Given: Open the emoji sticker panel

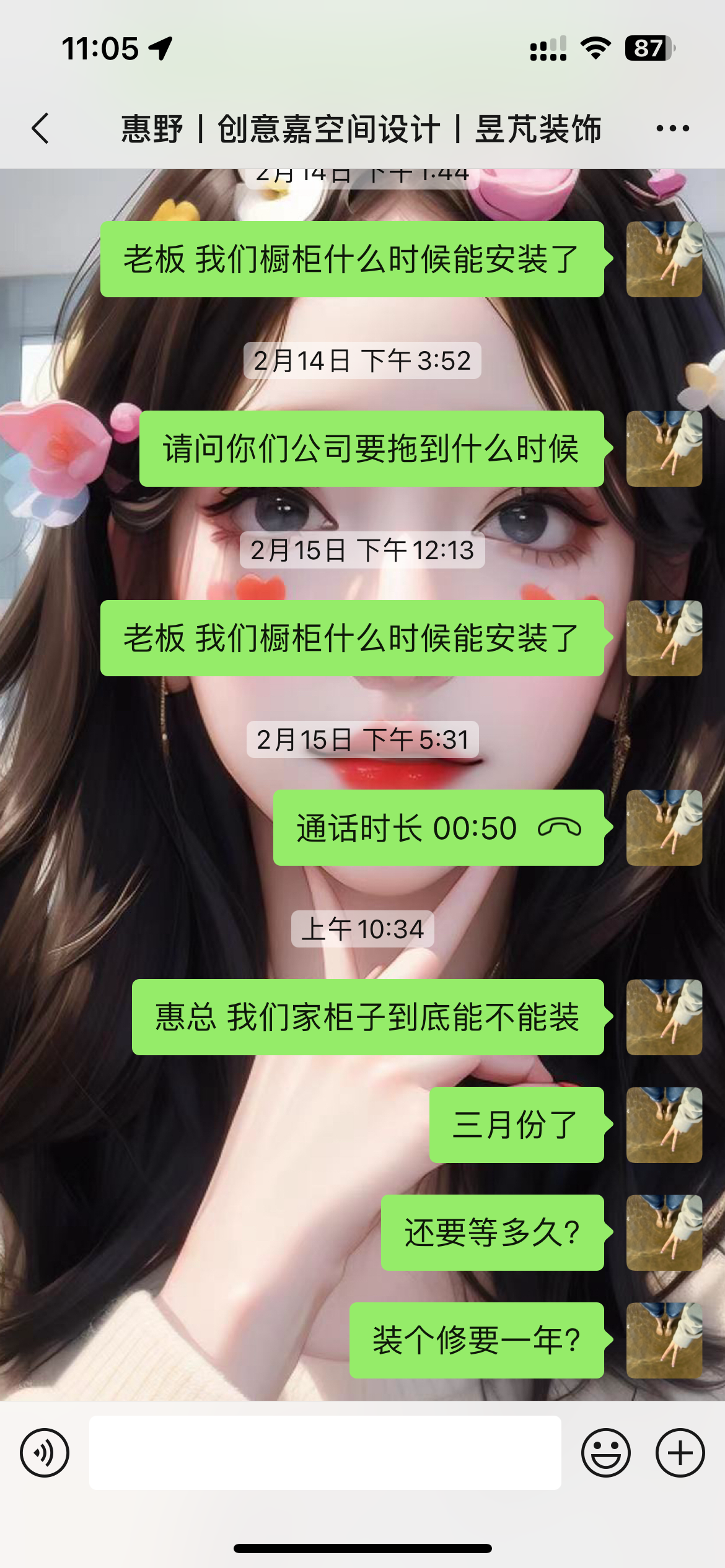Looking at the screenshot, I should pos(605,1452).
